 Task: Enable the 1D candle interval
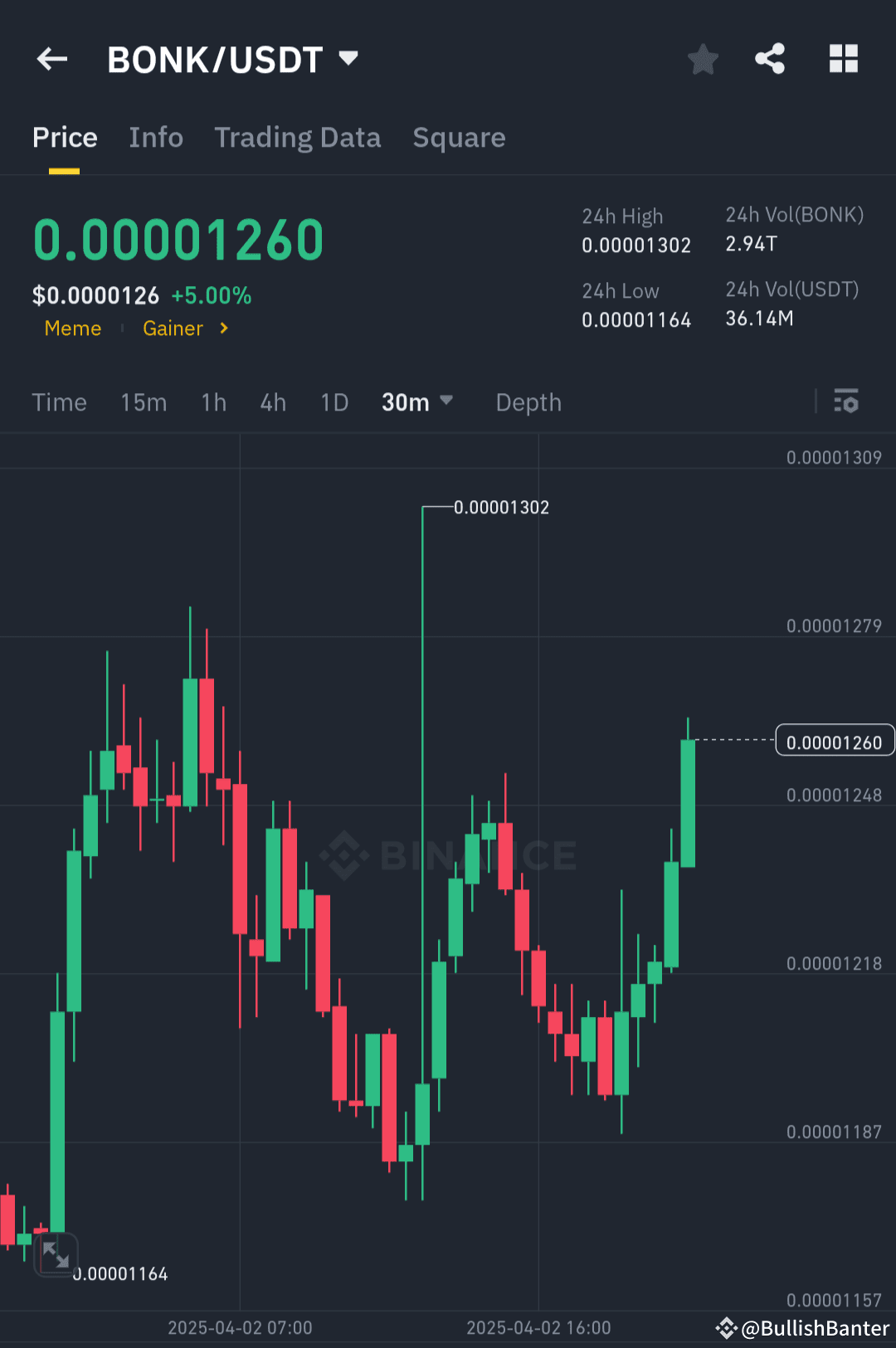(334, 401)
